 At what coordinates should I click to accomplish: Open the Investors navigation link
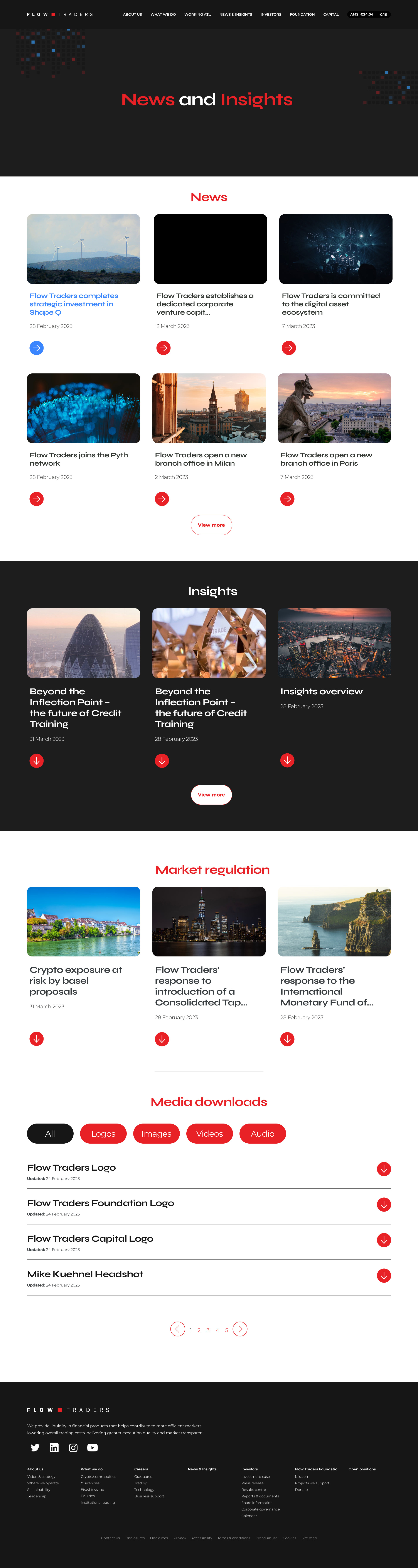click(x=271, y=14)
